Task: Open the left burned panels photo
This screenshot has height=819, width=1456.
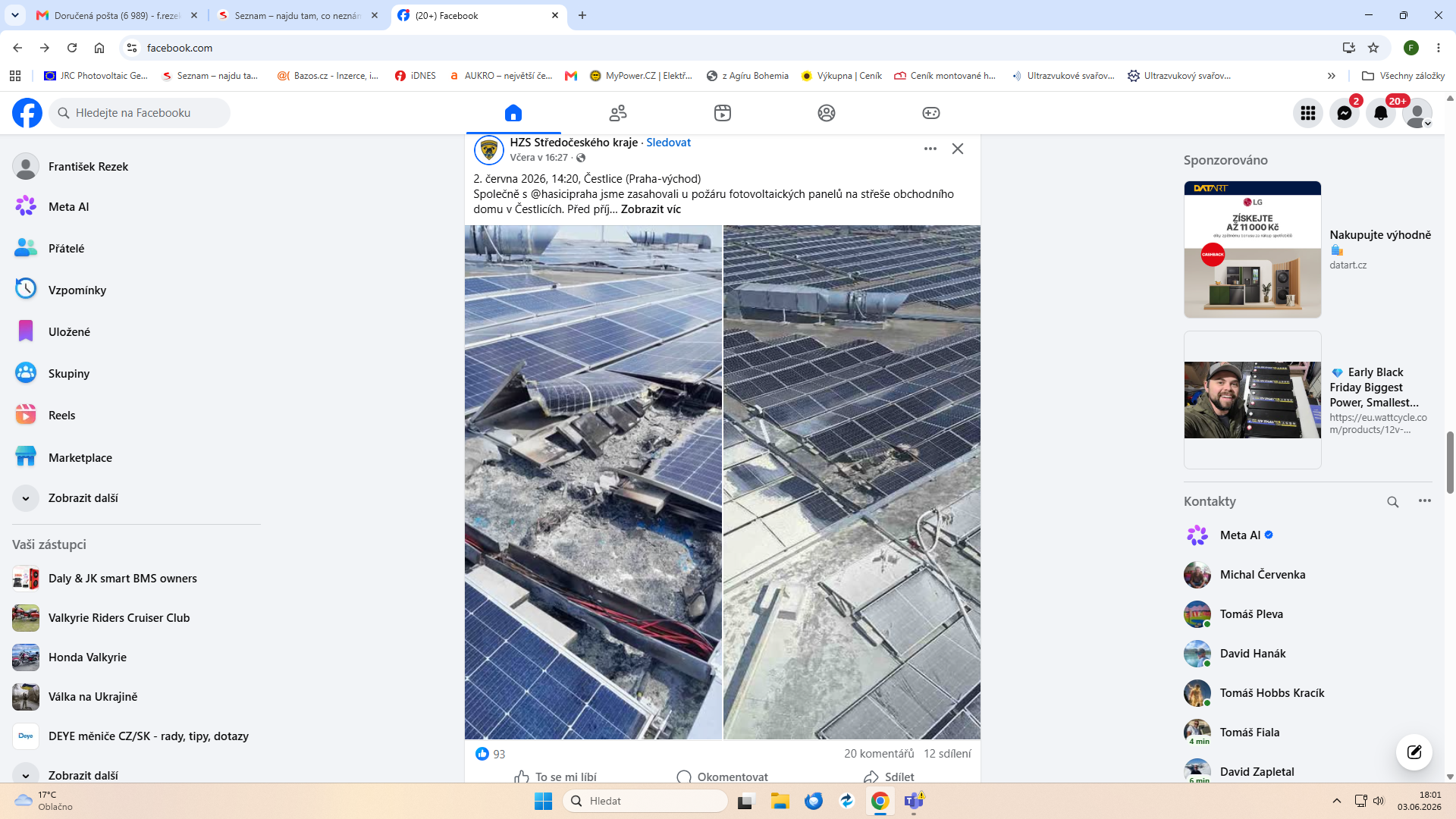Action: point(593,482)
